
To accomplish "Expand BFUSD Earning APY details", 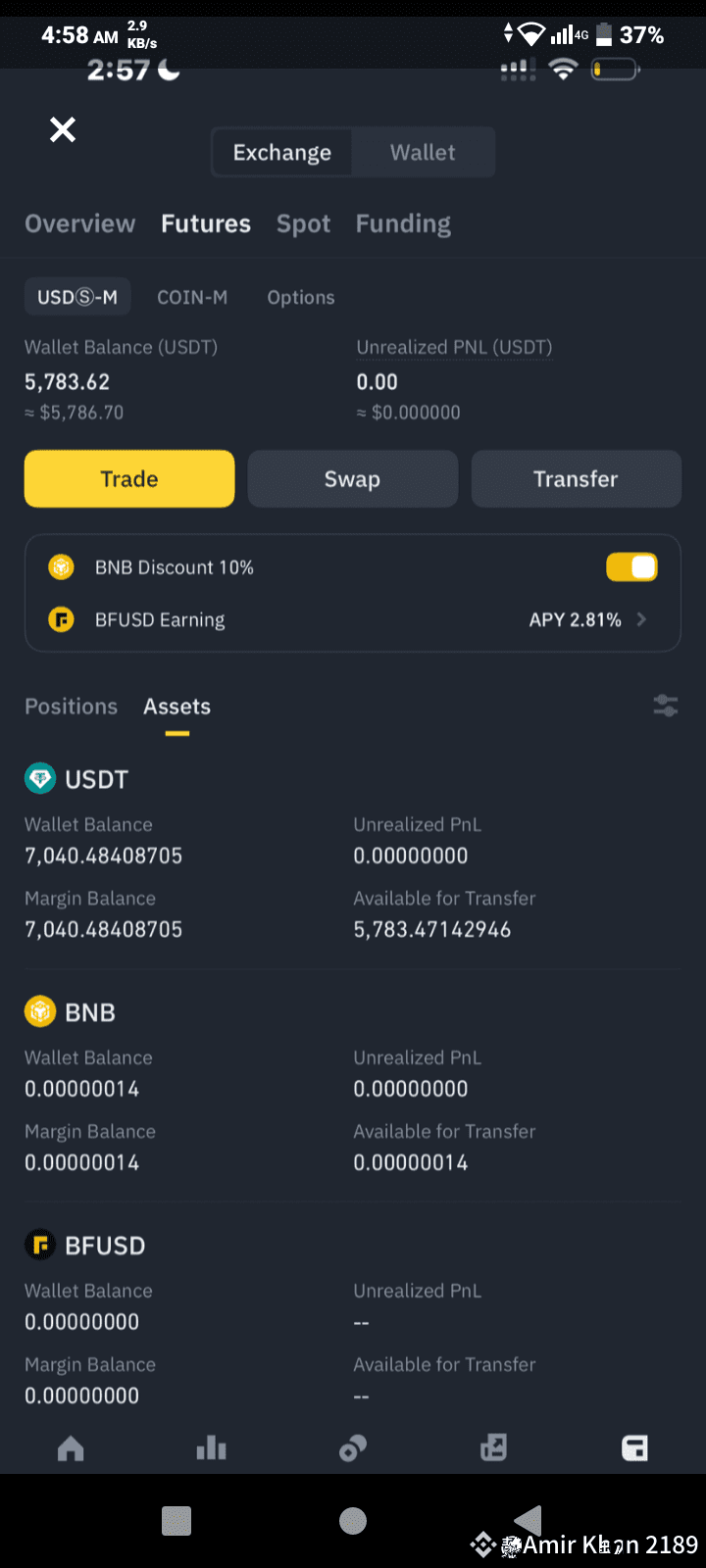I will [588, 619].
